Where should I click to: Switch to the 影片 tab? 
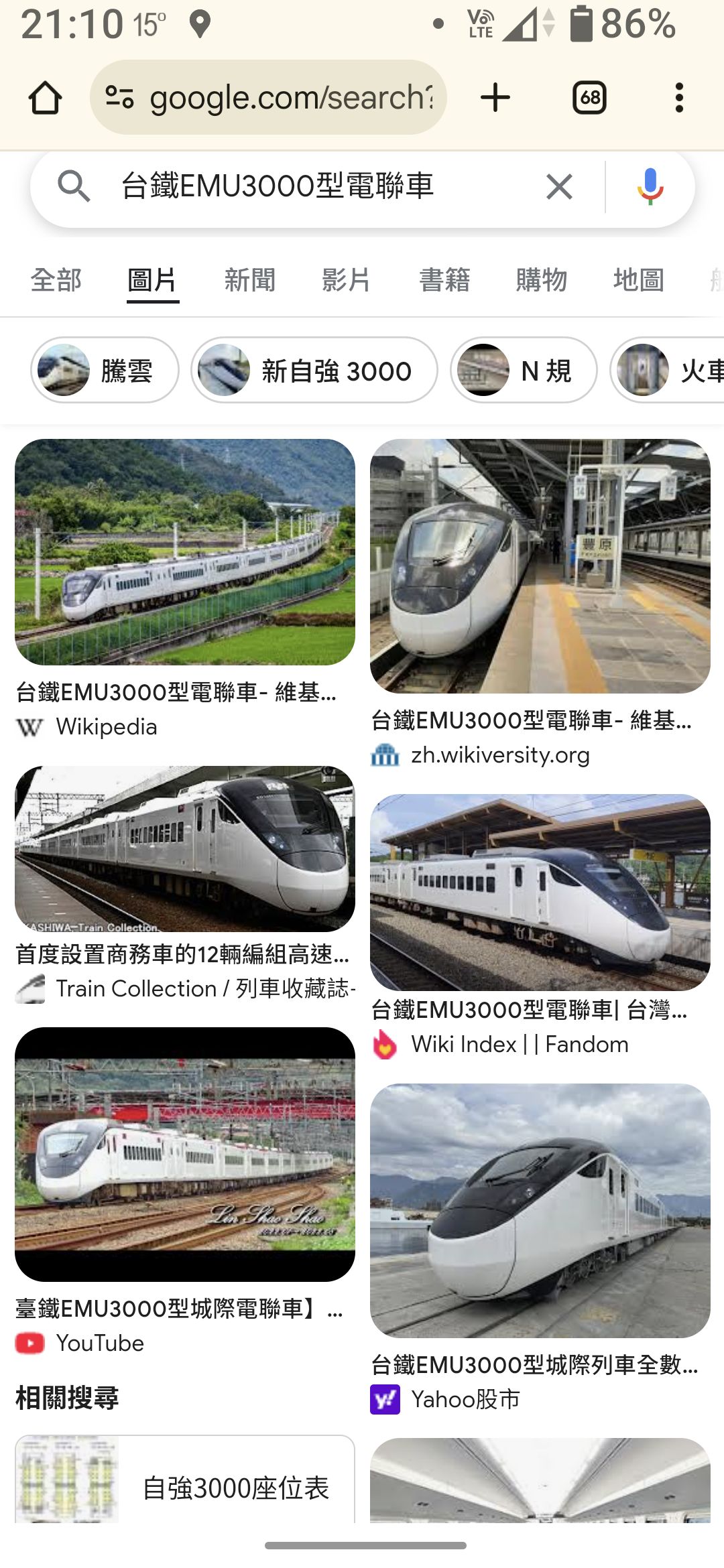point(347,280)
